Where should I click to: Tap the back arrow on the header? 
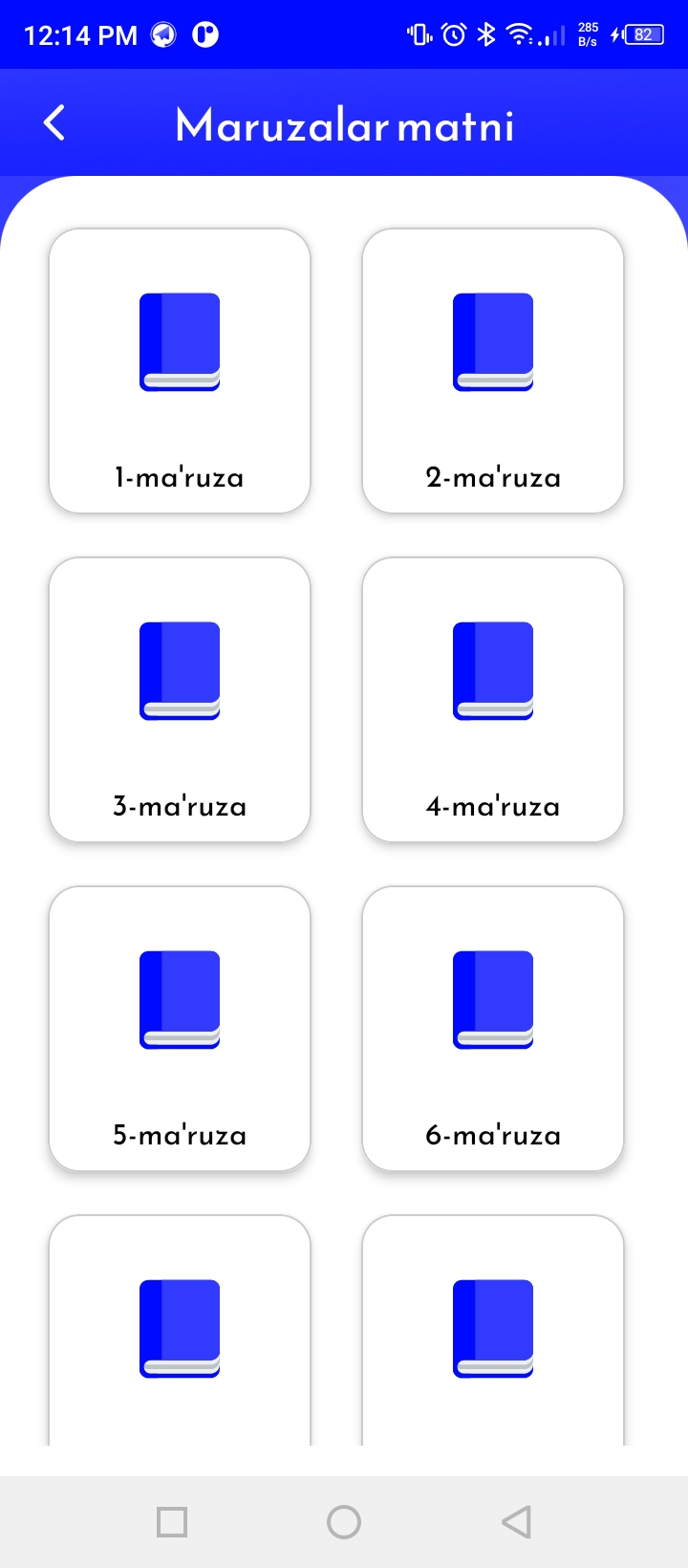(x=53, y=122)
